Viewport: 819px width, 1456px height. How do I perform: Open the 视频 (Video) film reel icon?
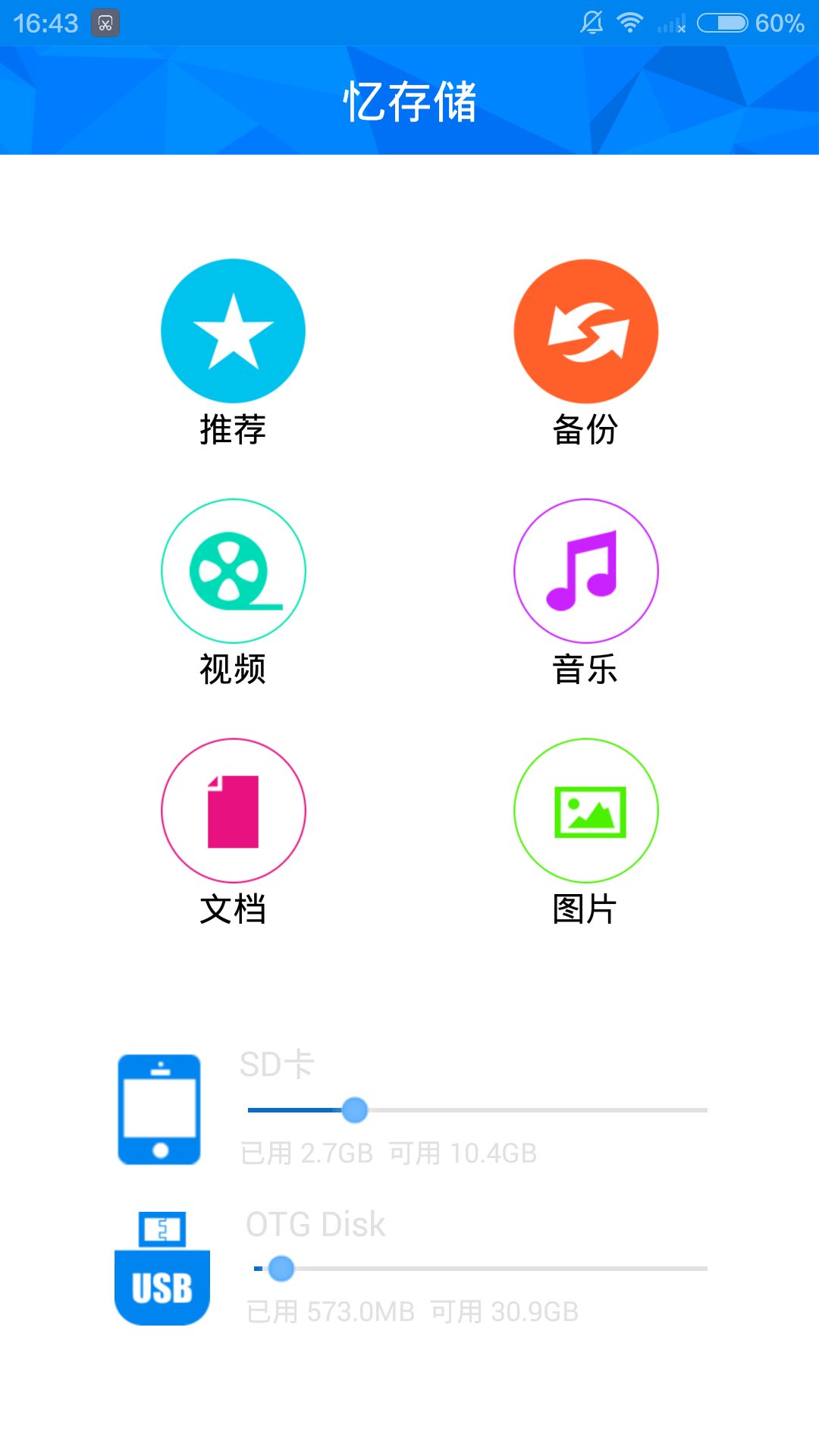[233, 570]
